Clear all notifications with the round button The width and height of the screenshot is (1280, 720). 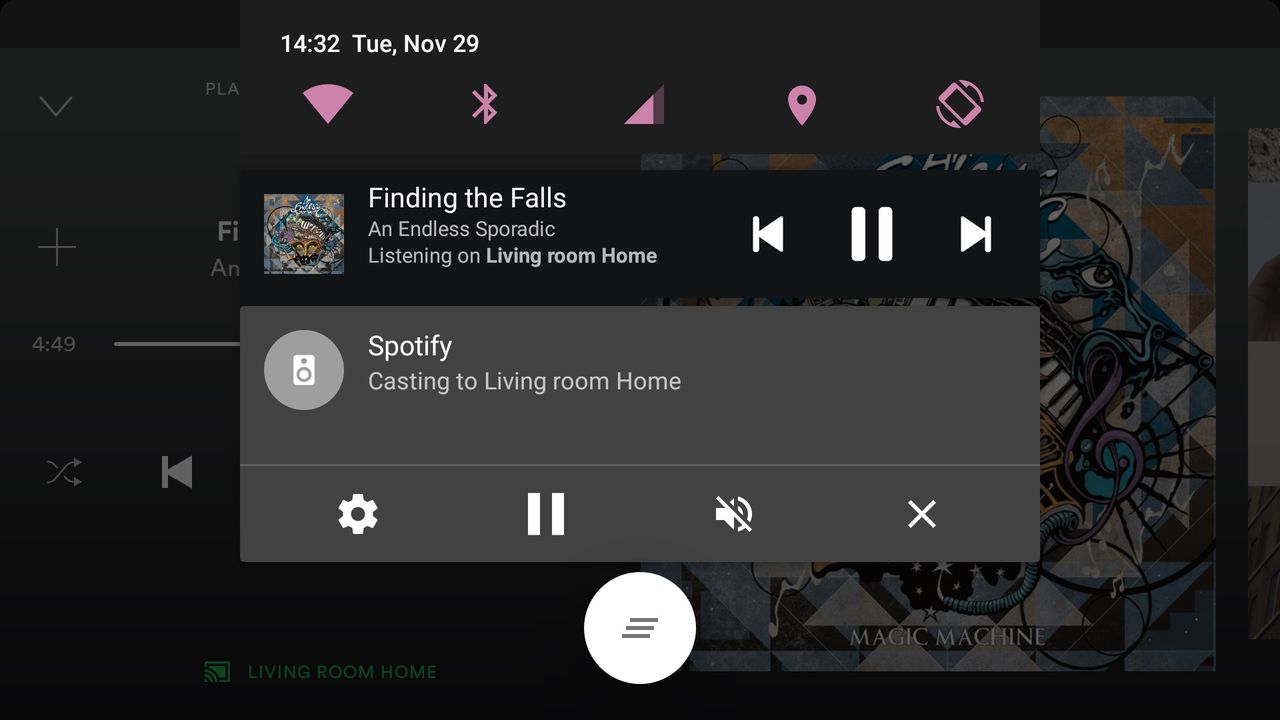640,628
